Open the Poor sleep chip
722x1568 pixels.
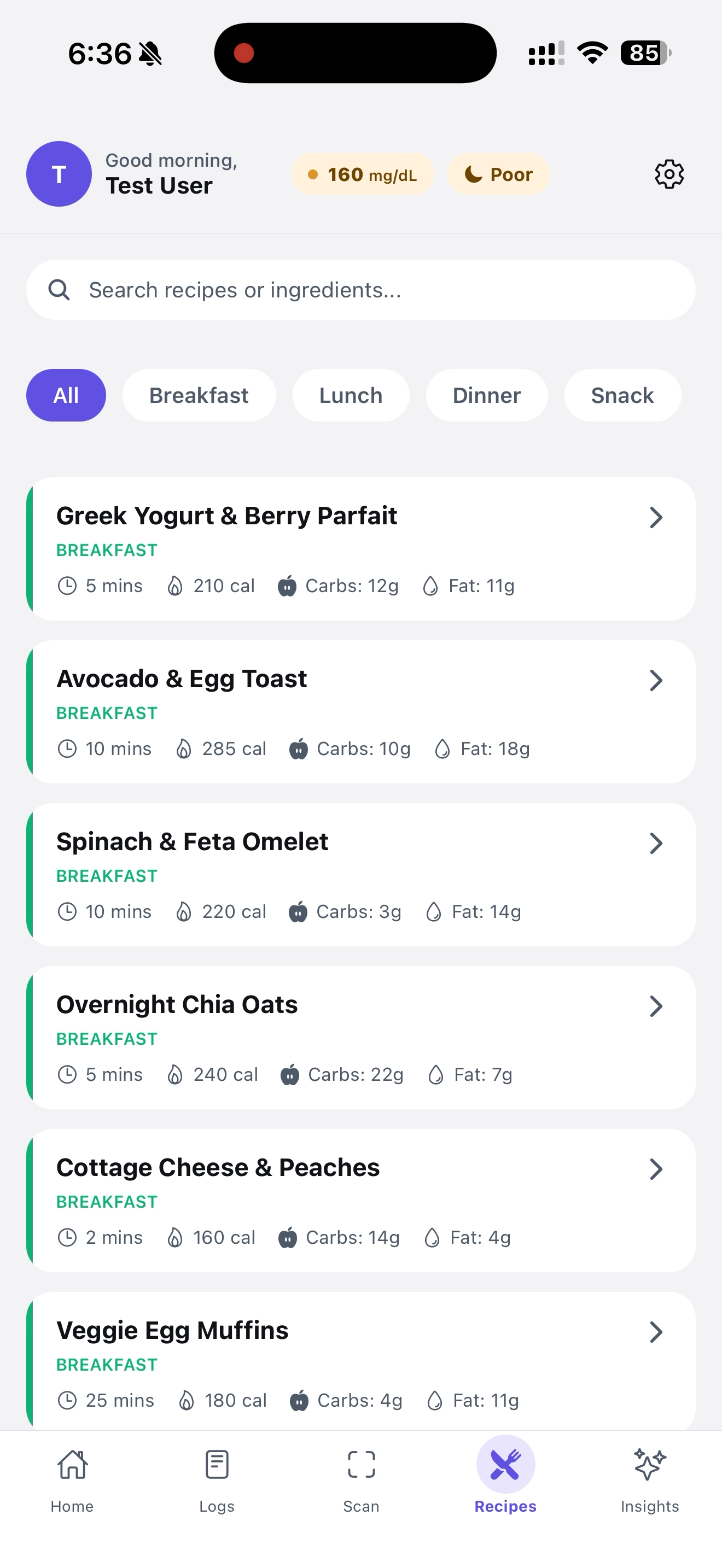499,175
